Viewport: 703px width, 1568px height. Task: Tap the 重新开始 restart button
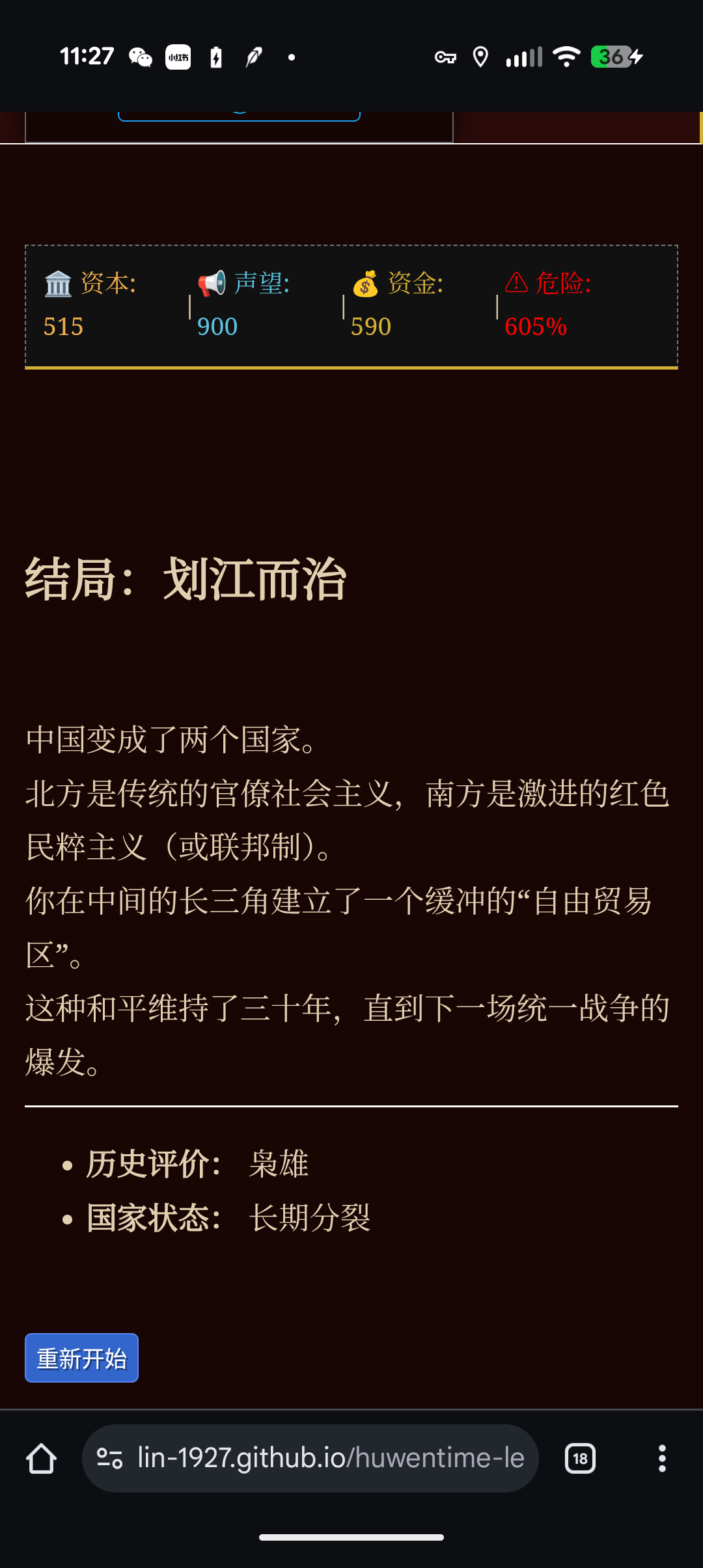point(81,1358)
